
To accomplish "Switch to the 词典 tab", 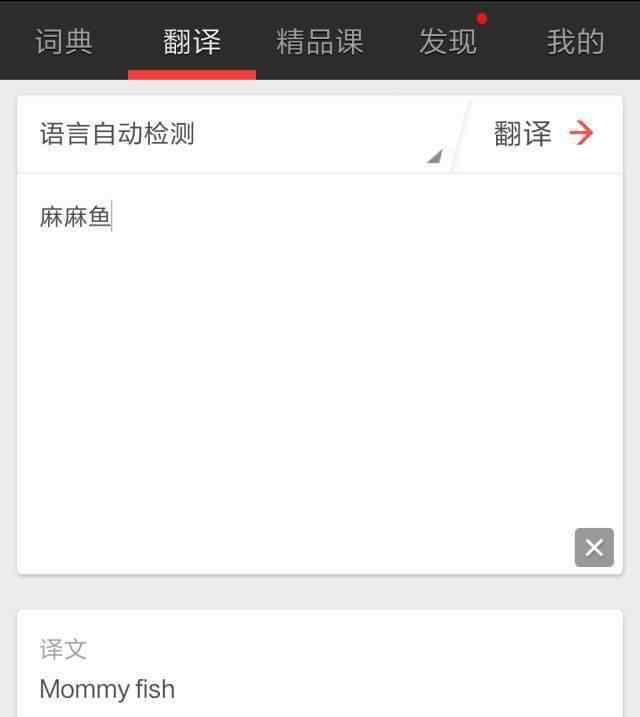I will tap(64, 42).
